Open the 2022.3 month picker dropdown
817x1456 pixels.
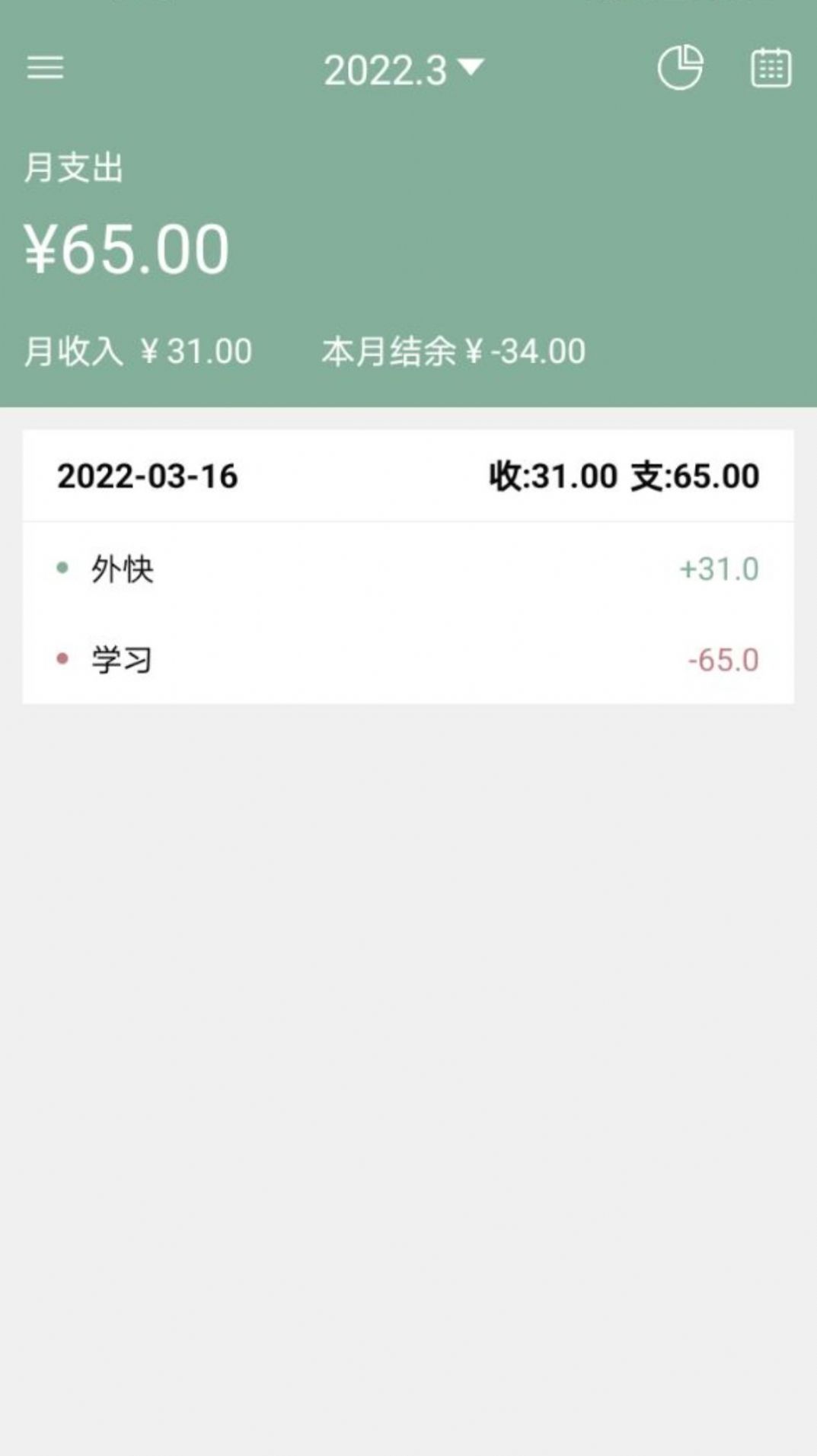pyautogui.click(x=404, y=70)
